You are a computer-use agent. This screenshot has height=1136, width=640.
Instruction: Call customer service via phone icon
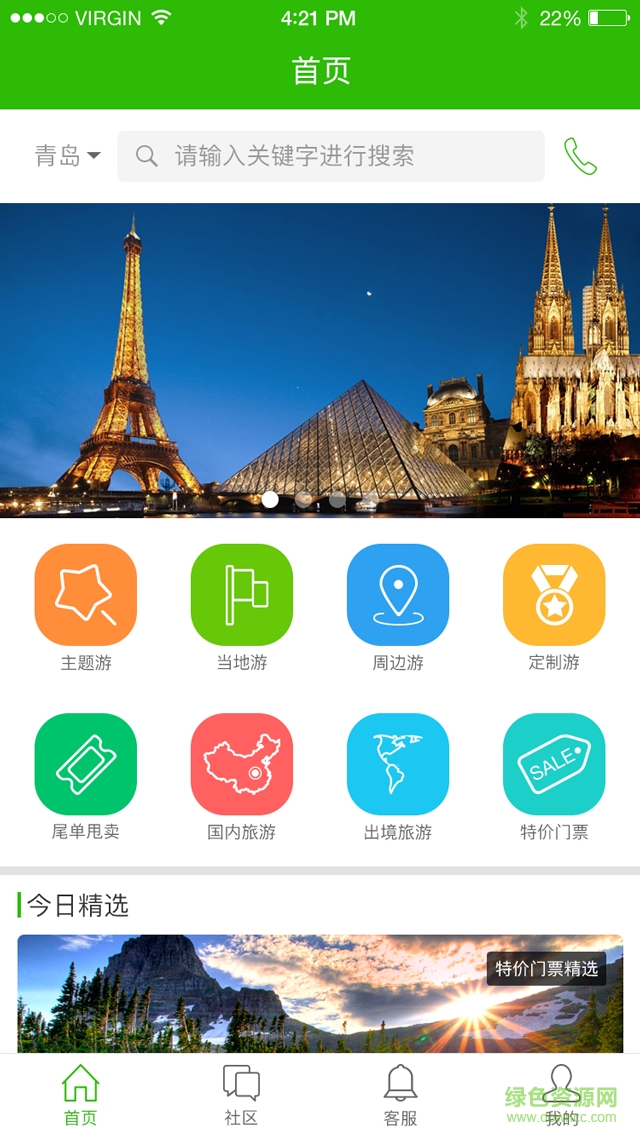pos(580,156)
